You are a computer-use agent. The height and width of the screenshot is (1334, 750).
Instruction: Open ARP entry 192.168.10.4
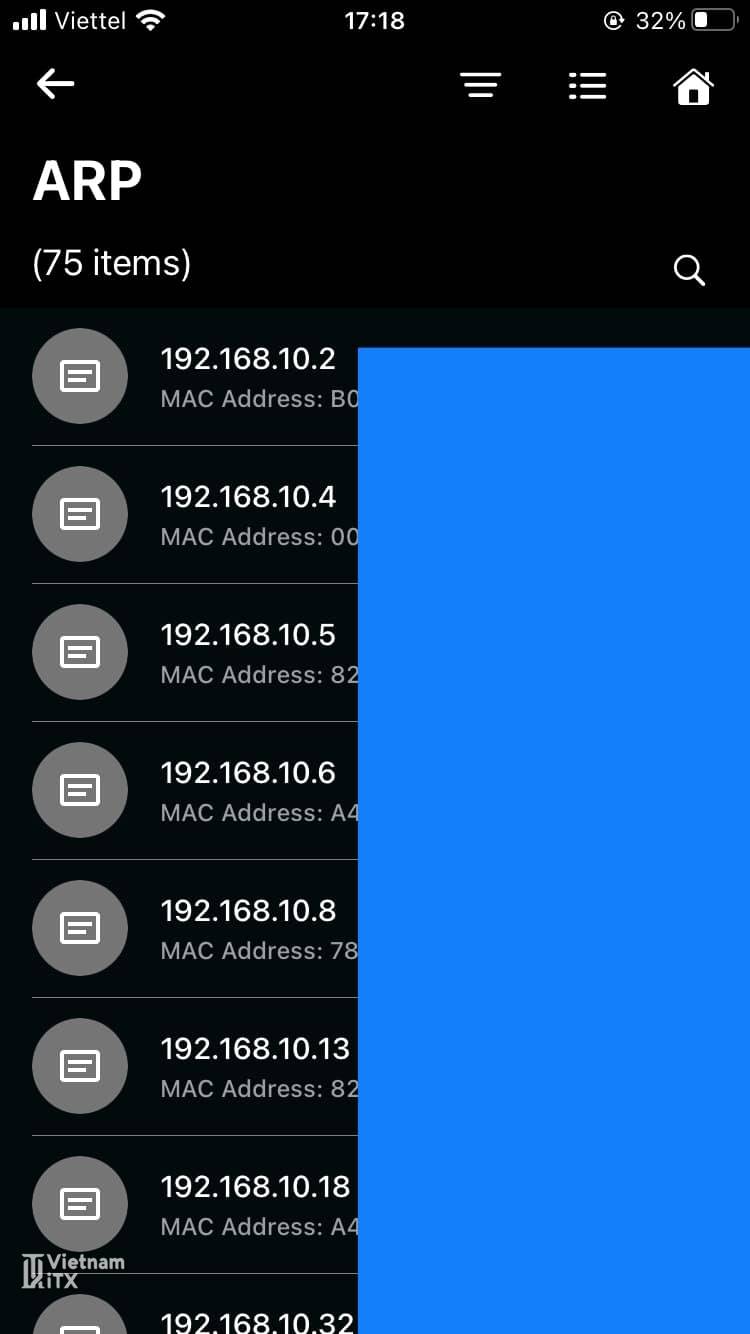tap(248, 514)
